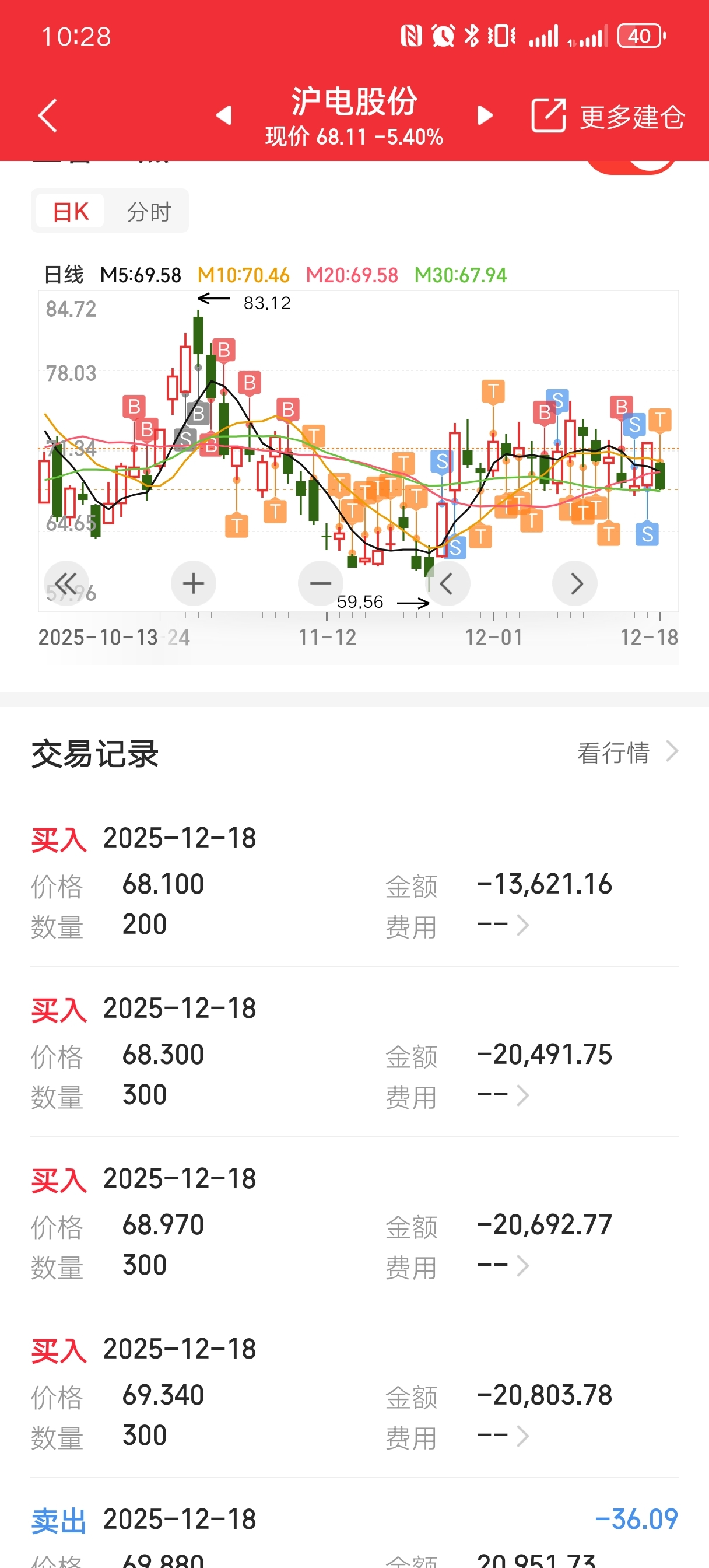Expand fee details for the 68.970 purchase
The height and width of the screenshot is (1568, 709).
pyautogui.click(x=503, y=1265)
